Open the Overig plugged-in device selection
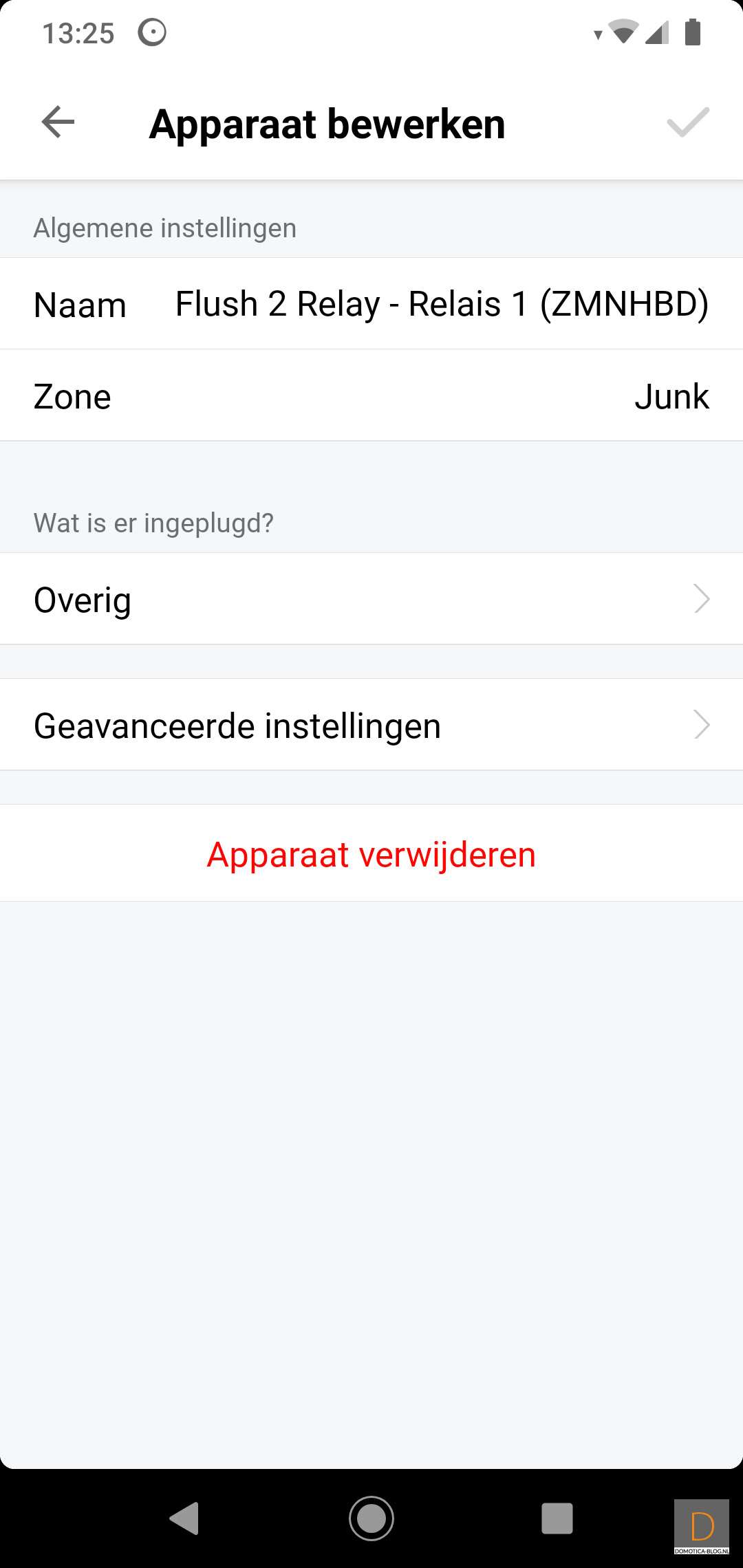Image resolution: width=743 pixels, height=1568 pixels. (x=371, y=599)
